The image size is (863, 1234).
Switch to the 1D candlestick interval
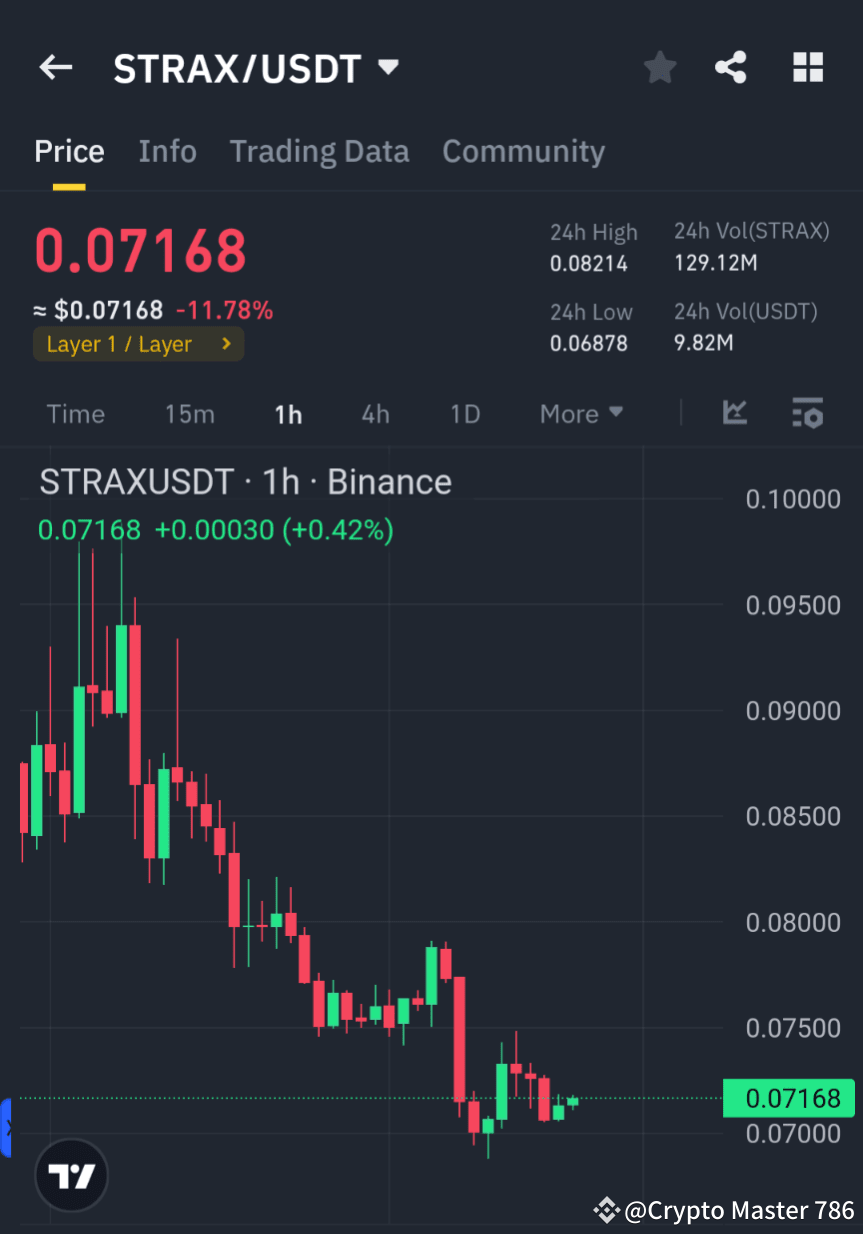pos(464,413)
